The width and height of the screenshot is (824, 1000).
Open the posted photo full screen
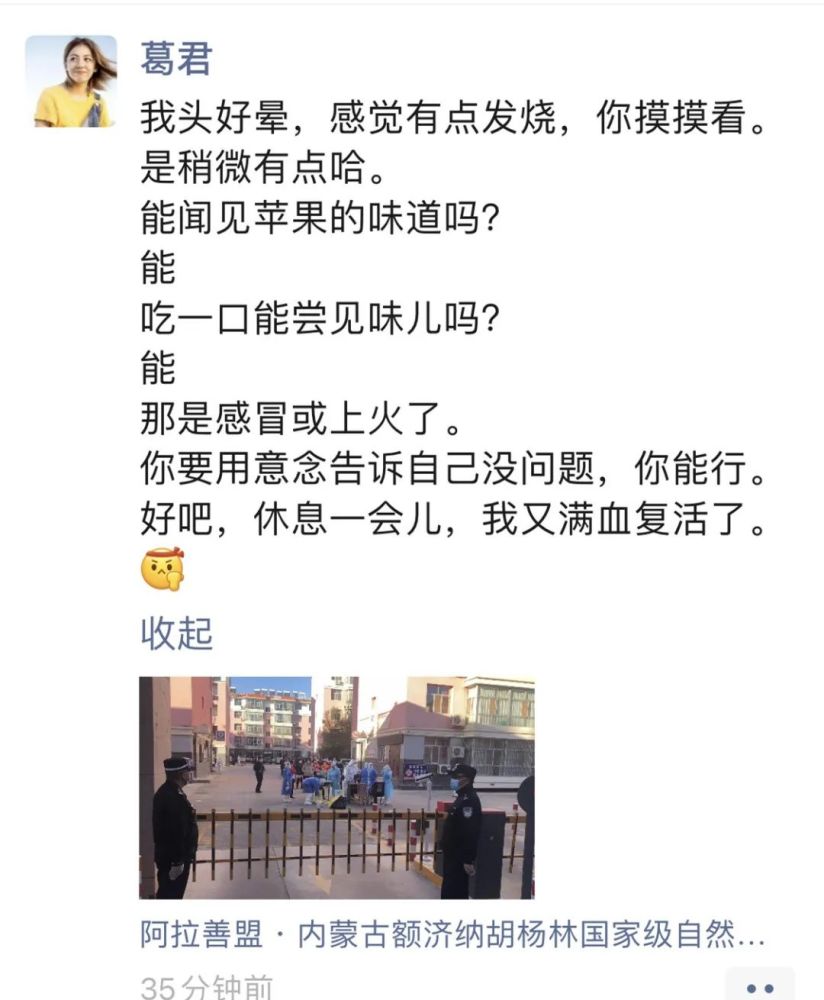(336, 787)
